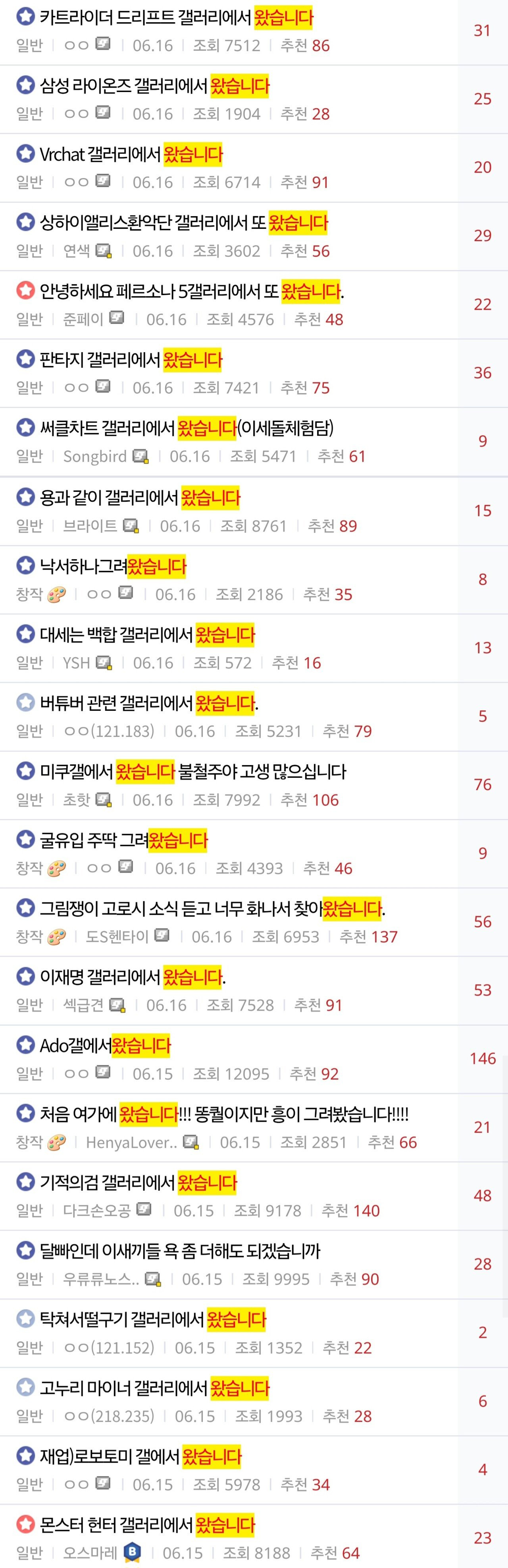
Task: View the 36 comments on 판타지 갤러리 post
Action: pos(483,372)
